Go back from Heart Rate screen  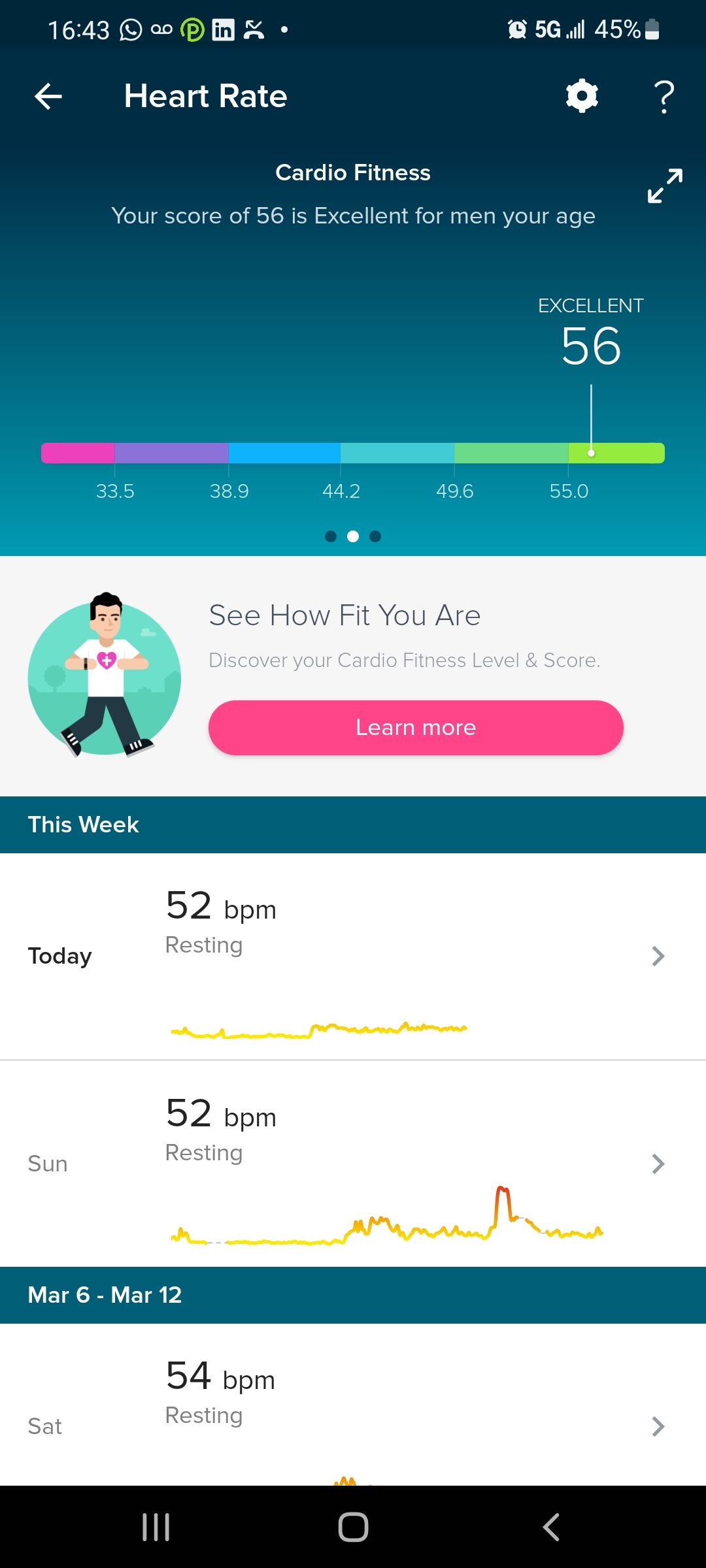(x=48, y=97)
